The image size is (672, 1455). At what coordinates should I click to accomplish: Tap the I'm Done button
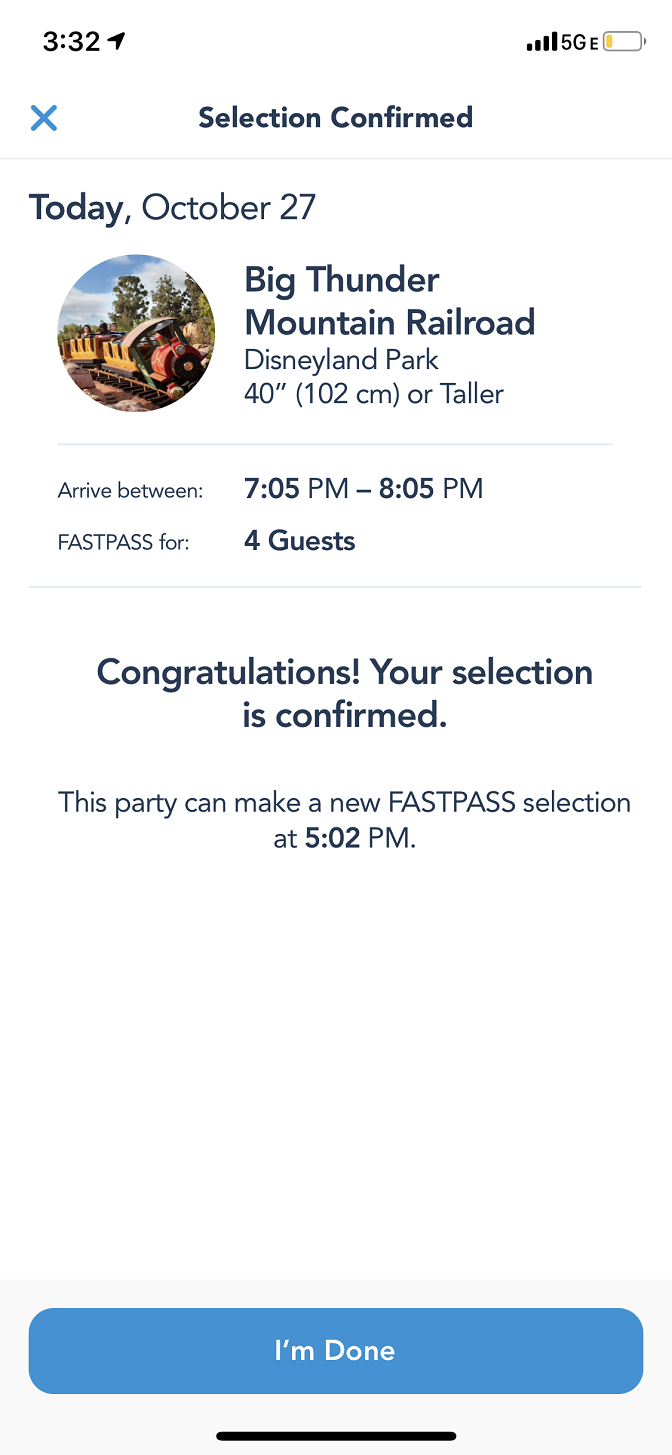(335, 1350)
